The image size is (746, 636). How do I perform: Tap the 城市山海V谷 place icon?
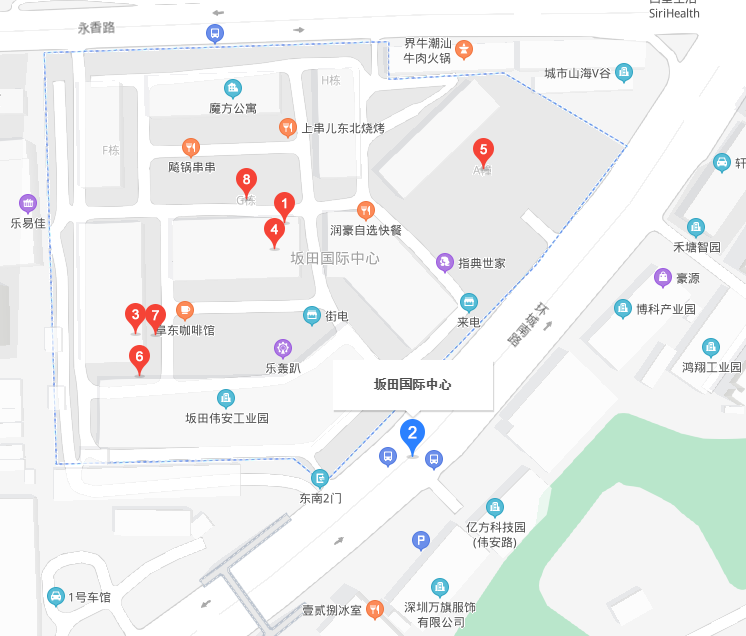click(624, 72)
